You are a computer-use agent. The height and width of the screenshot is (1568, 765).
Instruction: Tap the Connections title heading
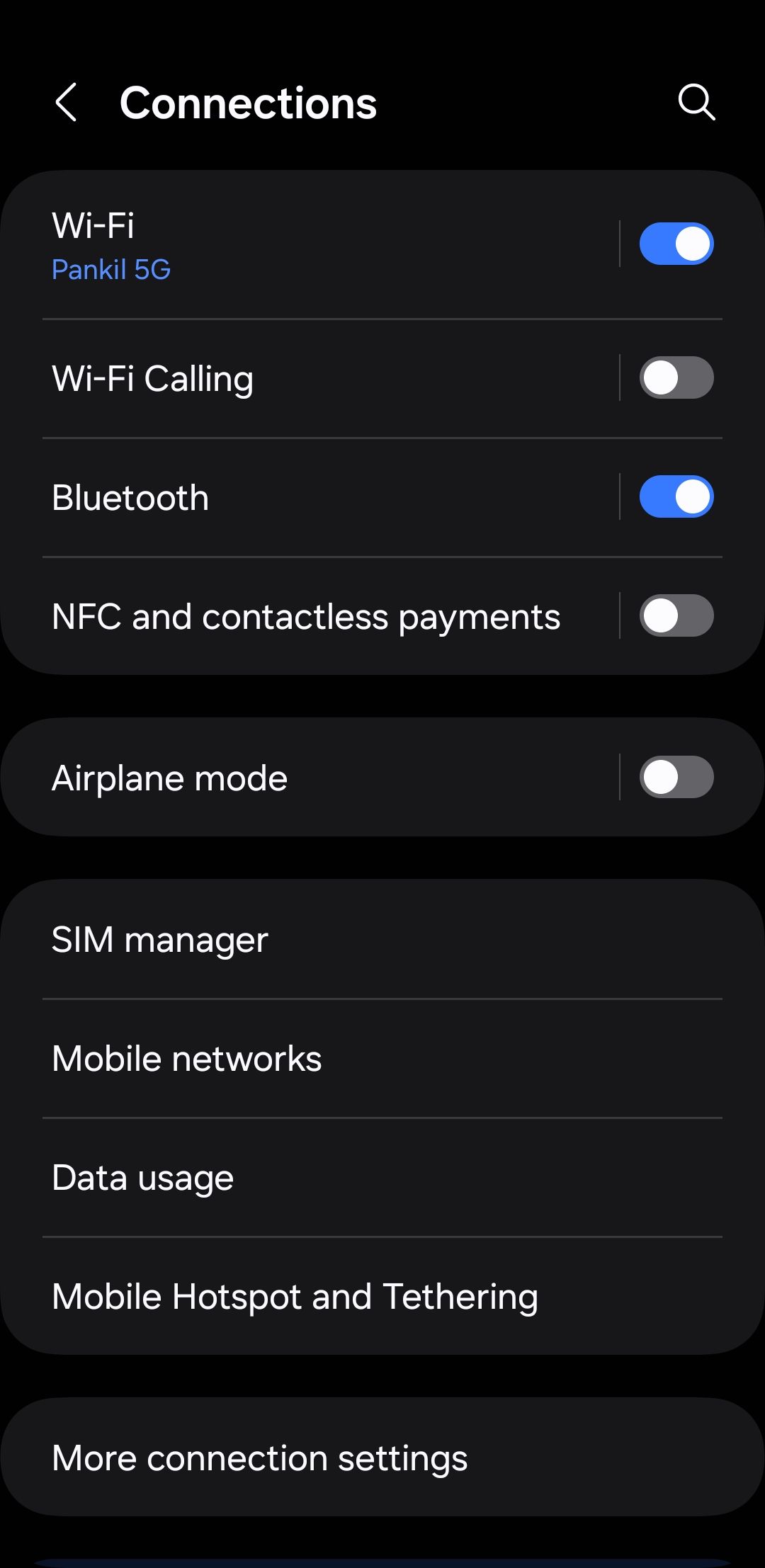point(249,103)
